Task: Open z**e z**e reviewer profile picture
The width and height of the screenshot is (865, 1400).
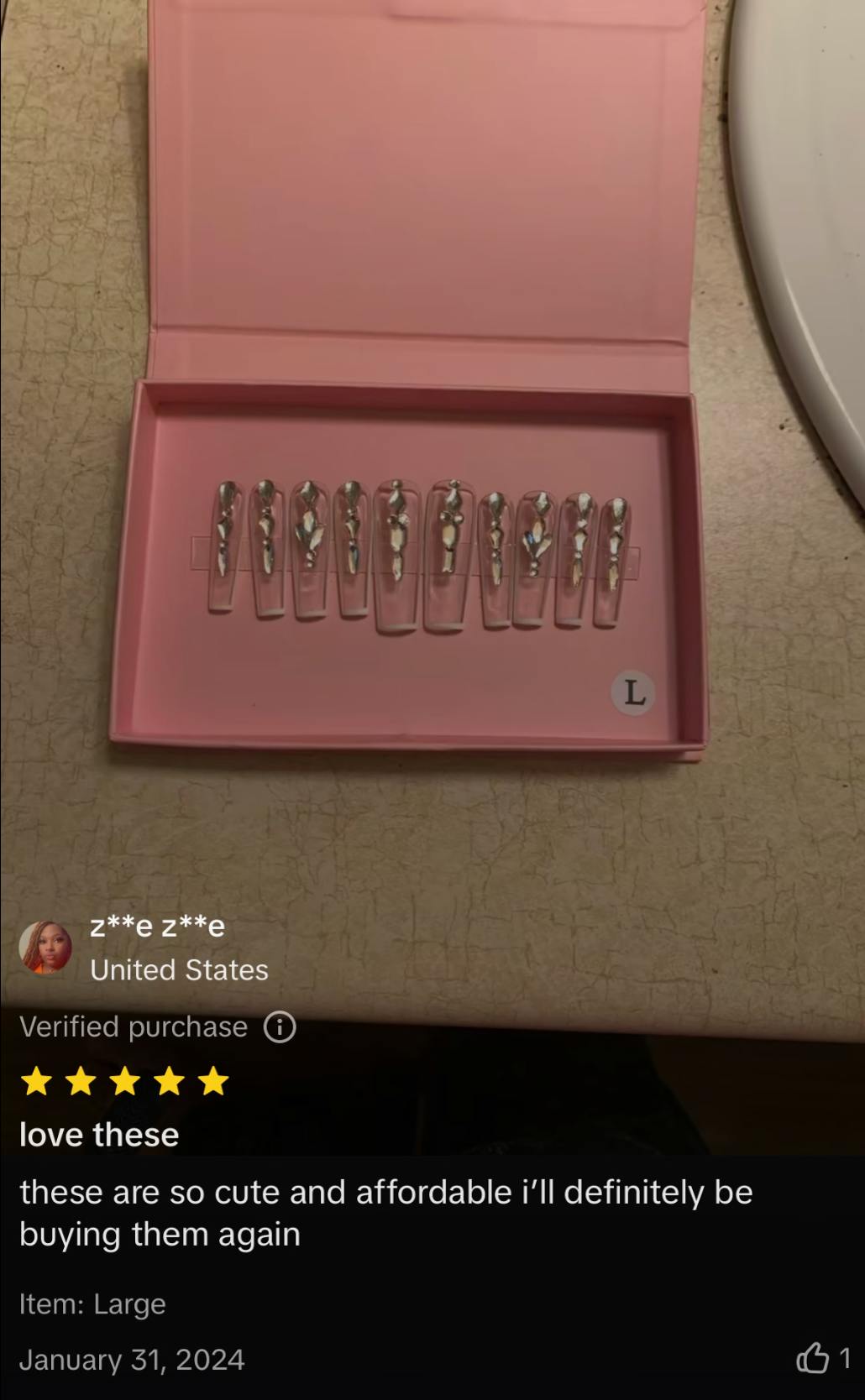Action: tap(45, 948)
